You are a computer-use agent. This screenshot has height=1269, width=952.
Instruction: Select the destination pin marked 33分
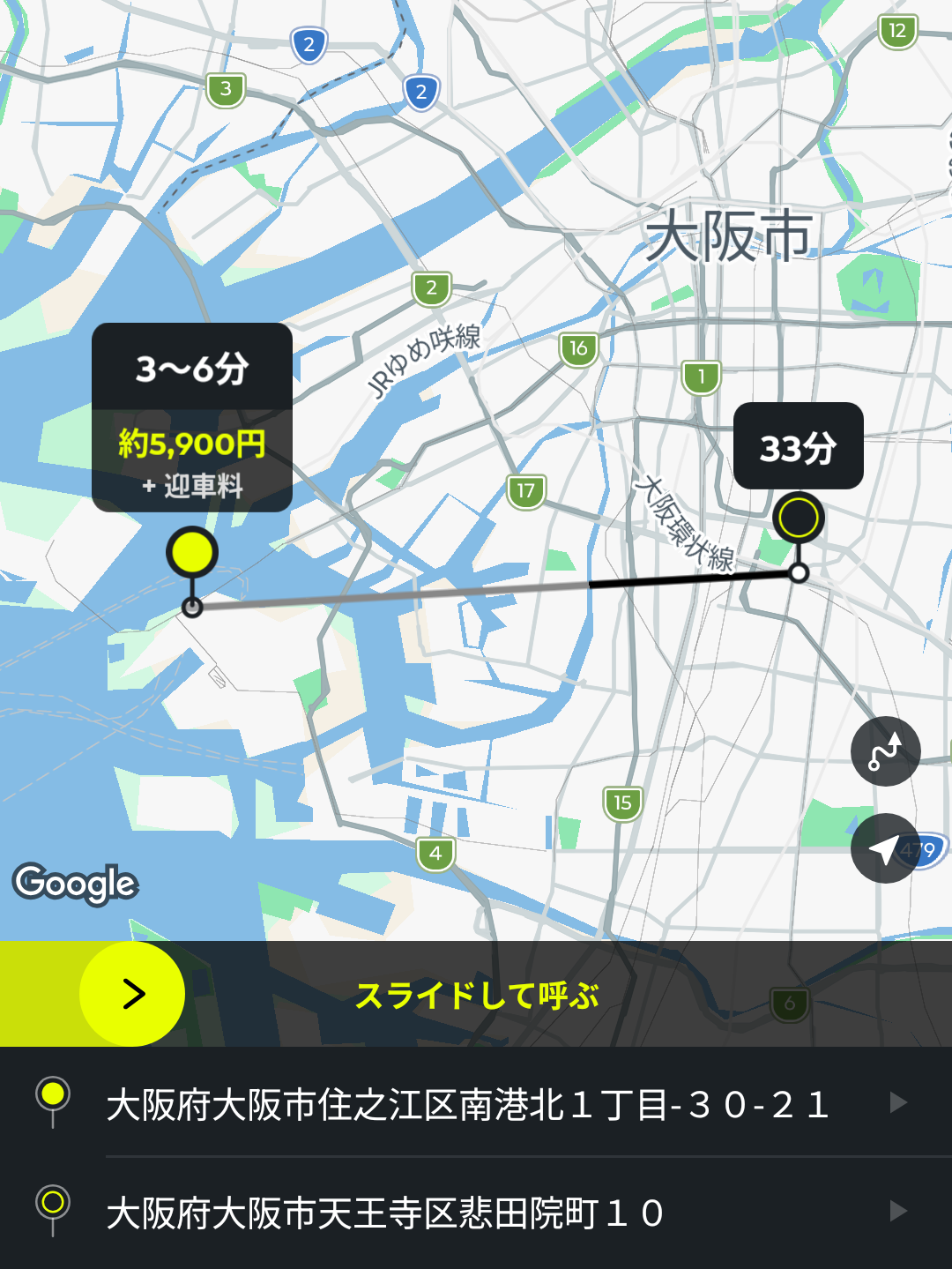(x=799, y=519)
